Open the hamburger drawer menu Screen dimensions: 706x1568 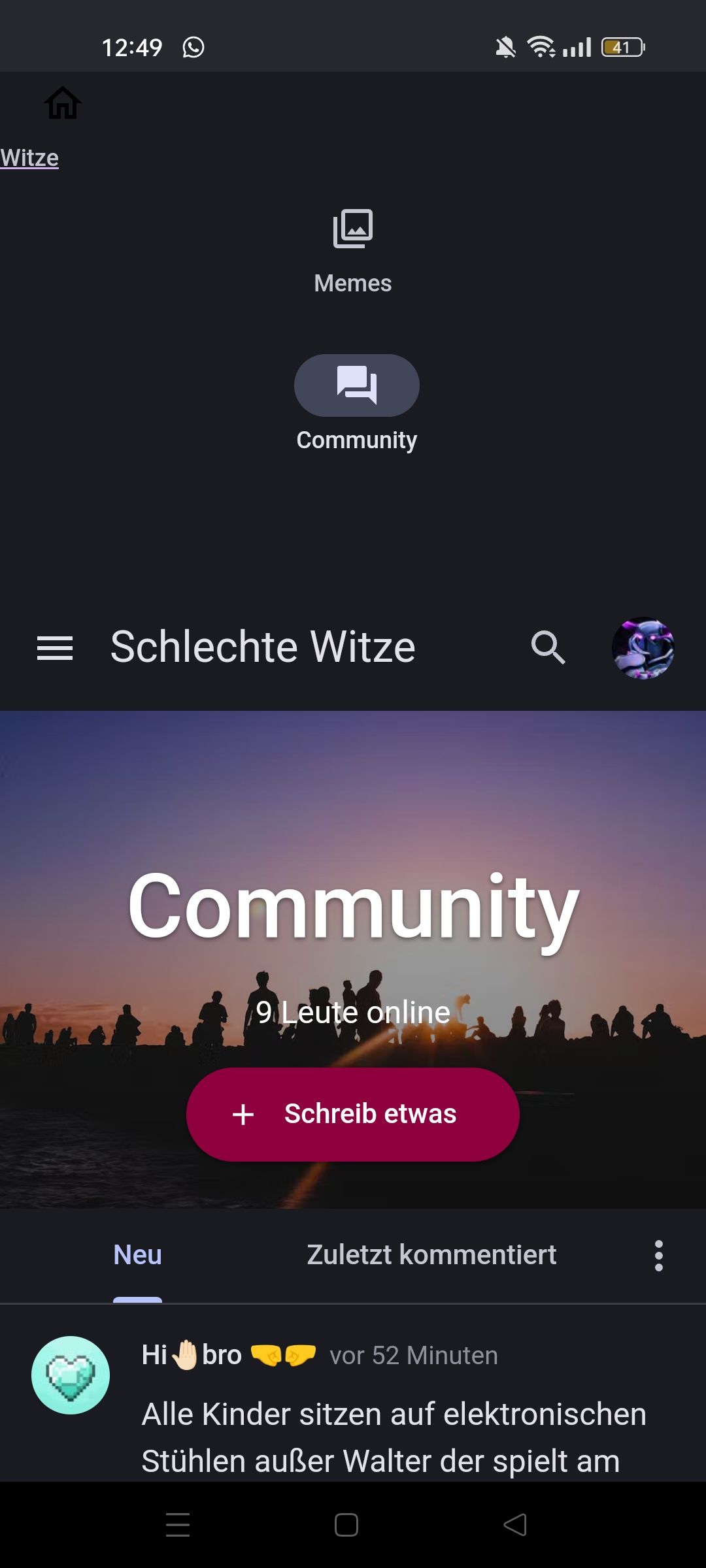[x=55, y=648]
